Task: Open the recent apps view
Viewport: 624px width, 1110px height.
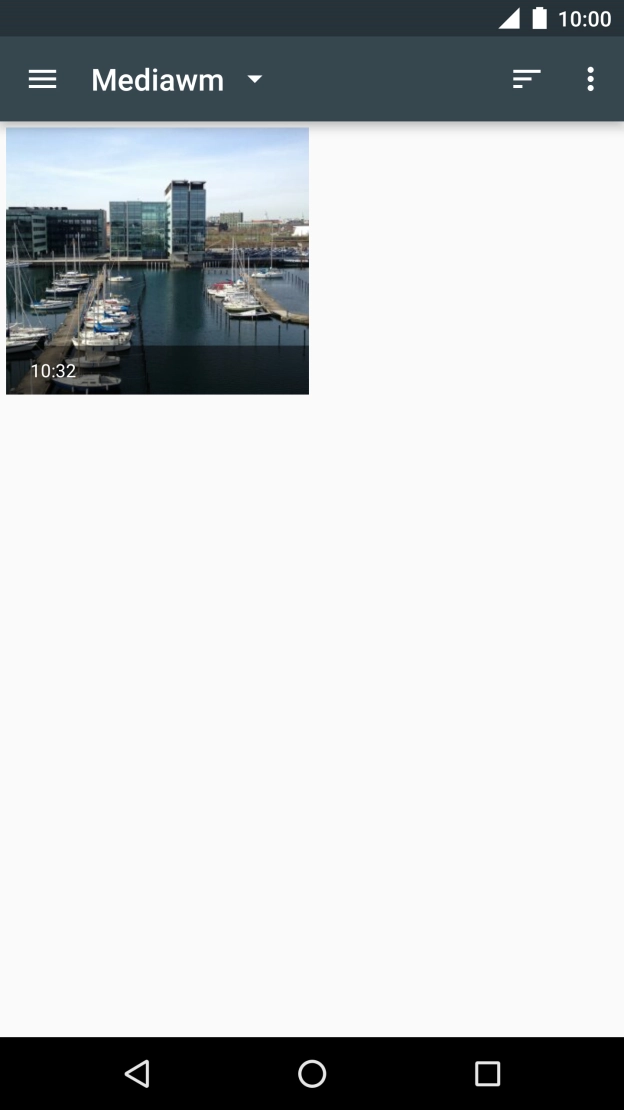Action: (487, 1074)
